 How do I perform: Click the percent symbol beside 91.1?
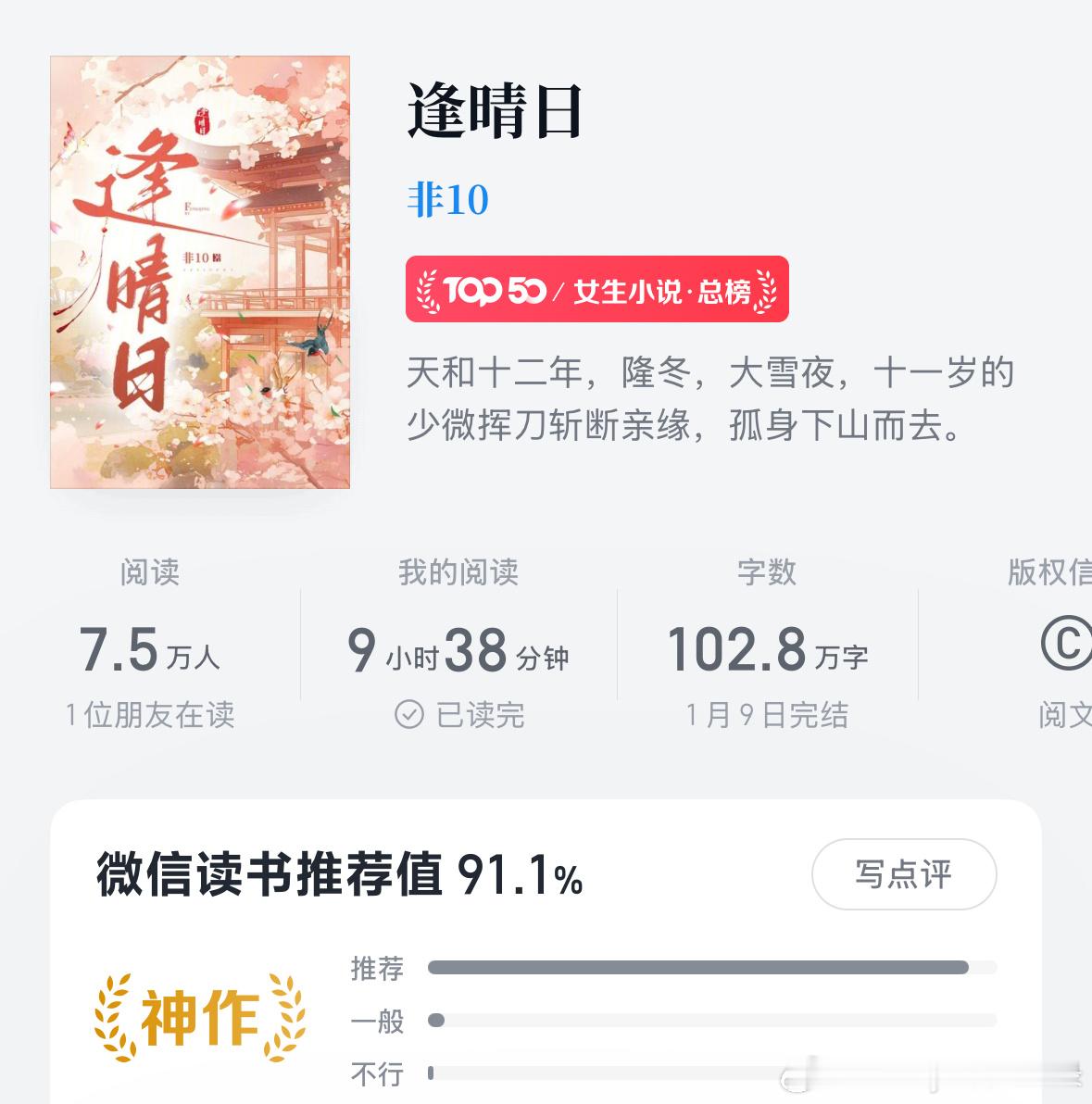tap(572, 881)
